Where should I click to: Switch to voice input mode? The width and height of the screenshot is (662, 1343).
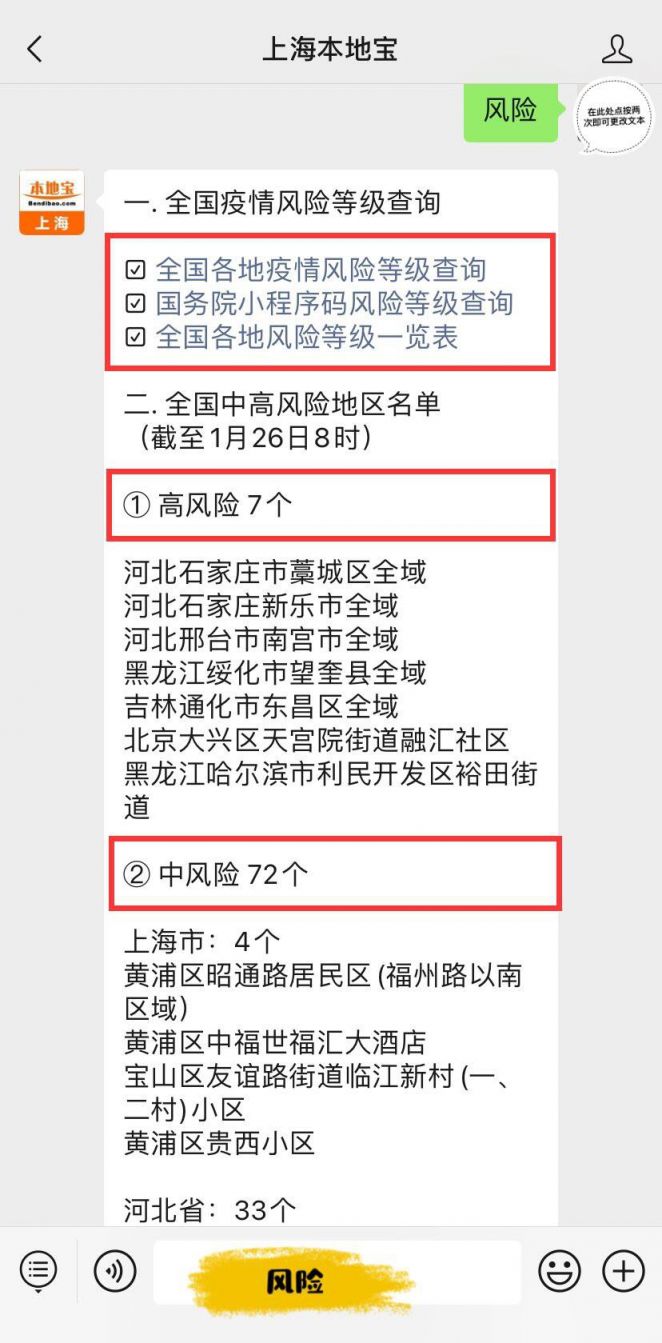pyautogui.click(x=115, y=1272)
